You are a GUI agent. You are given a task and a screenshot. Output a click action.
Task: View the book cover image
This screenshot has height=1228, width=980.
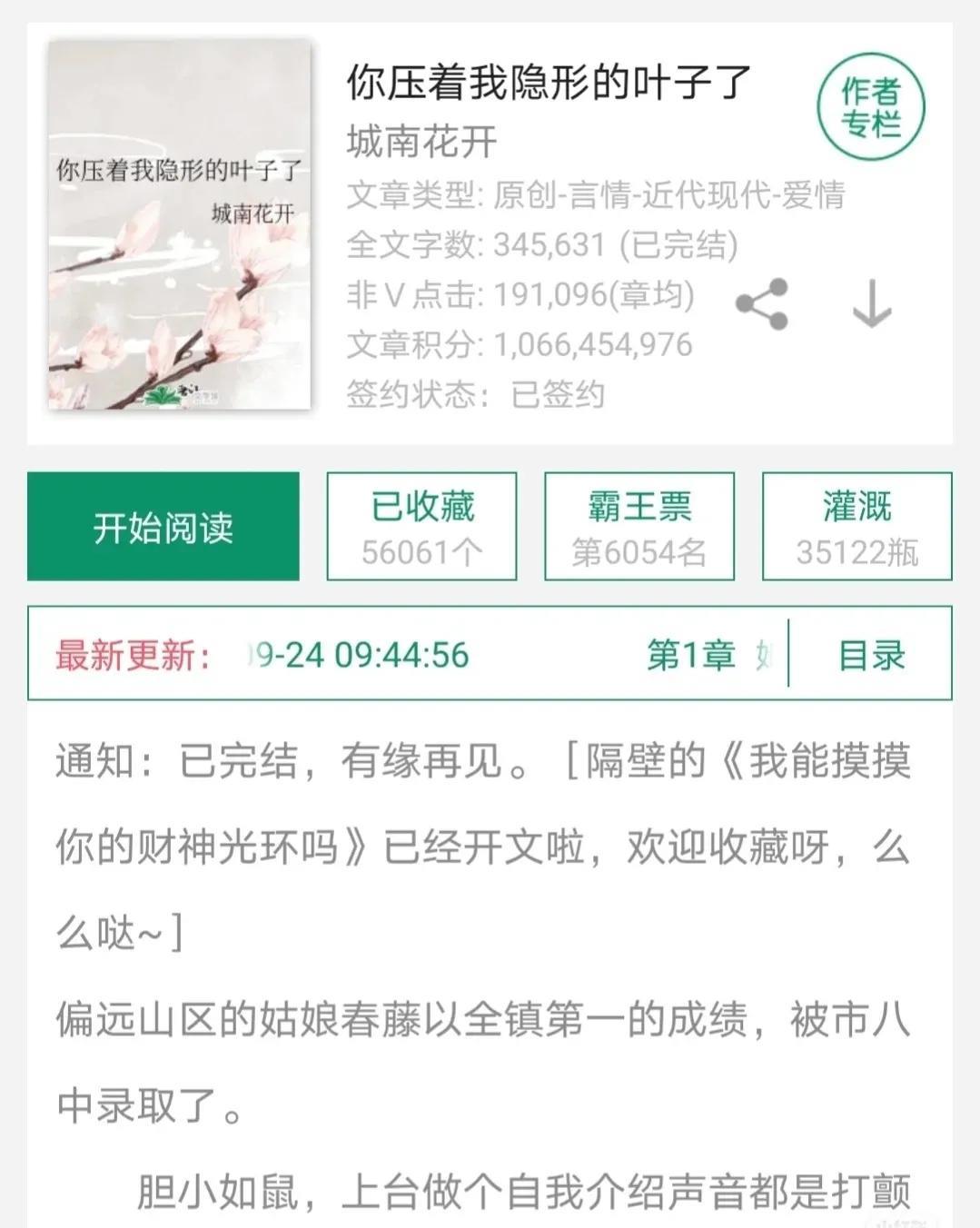coord(179,225)
